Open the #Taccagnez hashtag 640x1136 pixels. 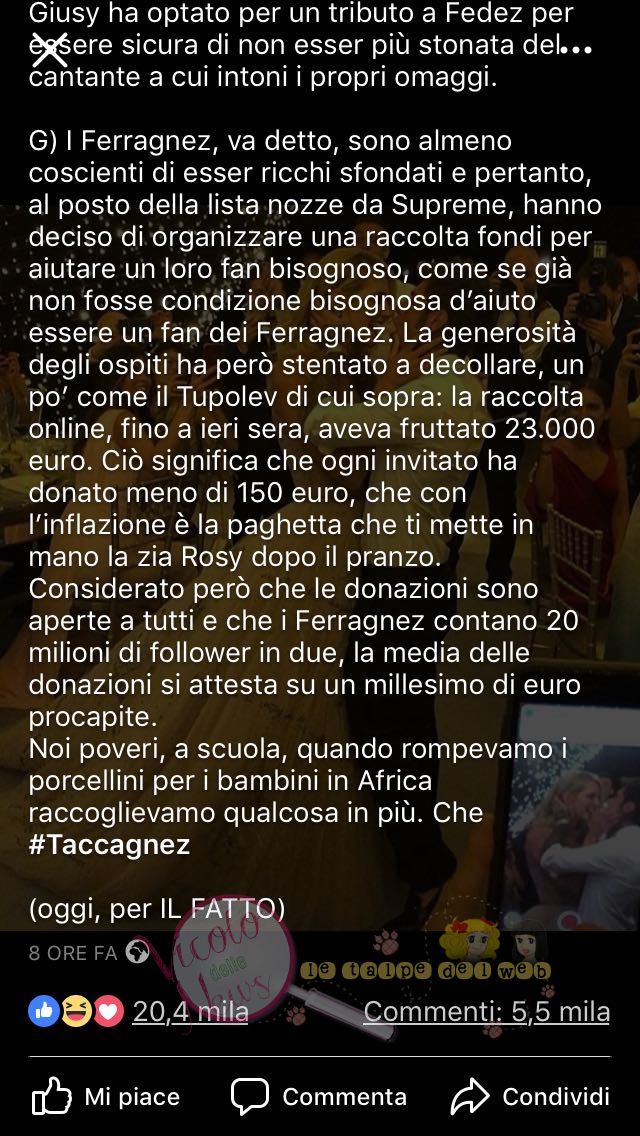tap(109, 844)
